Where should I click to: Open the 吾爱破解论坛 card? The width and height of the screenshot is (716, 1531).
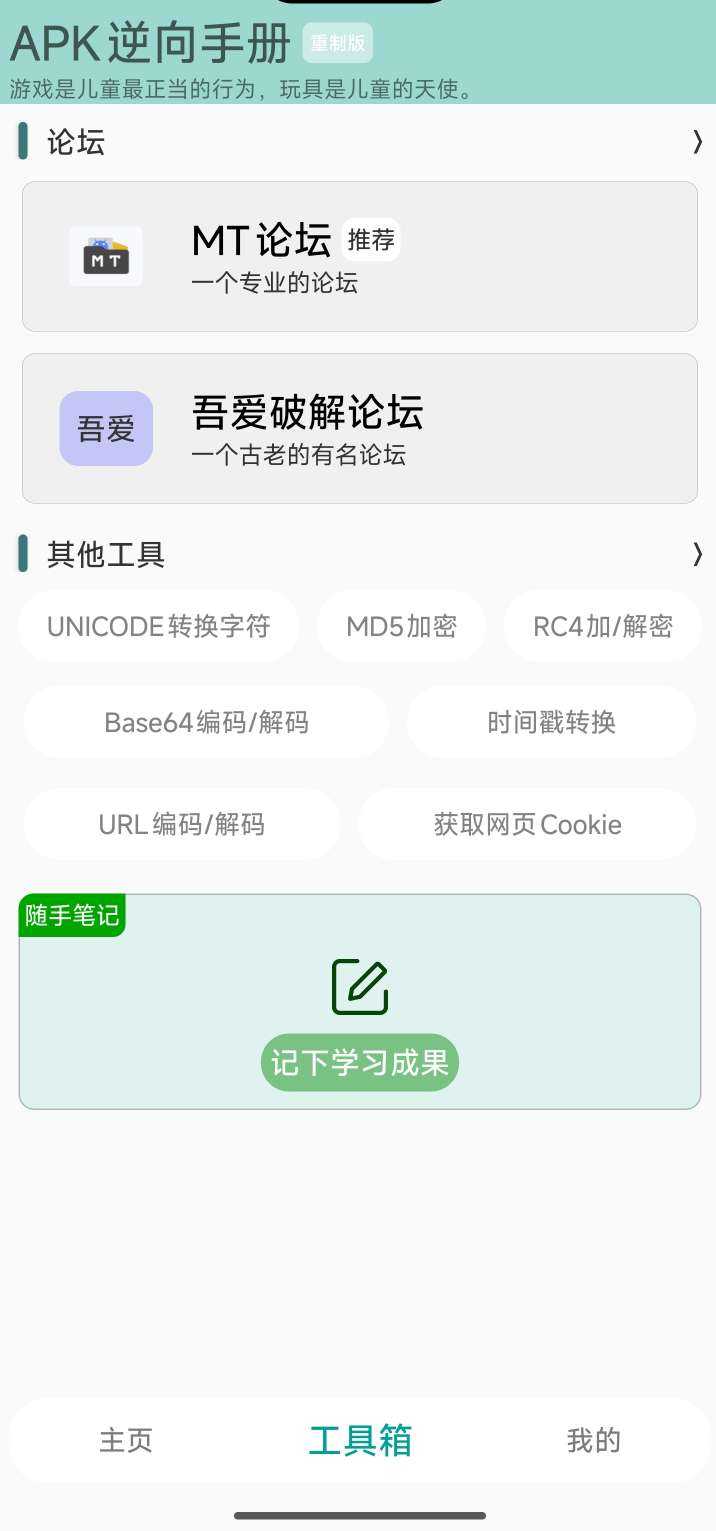coord(359,428)
